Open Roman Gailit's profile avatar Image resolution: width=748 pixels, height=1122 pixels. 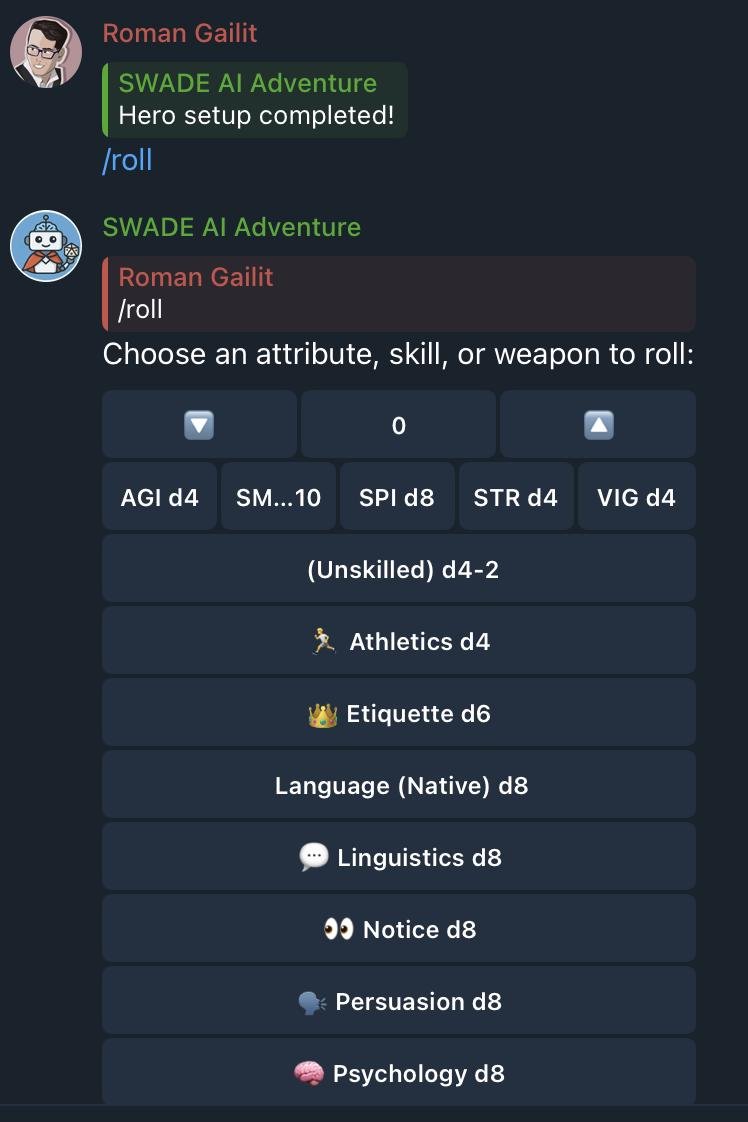(x=46, y=52)
